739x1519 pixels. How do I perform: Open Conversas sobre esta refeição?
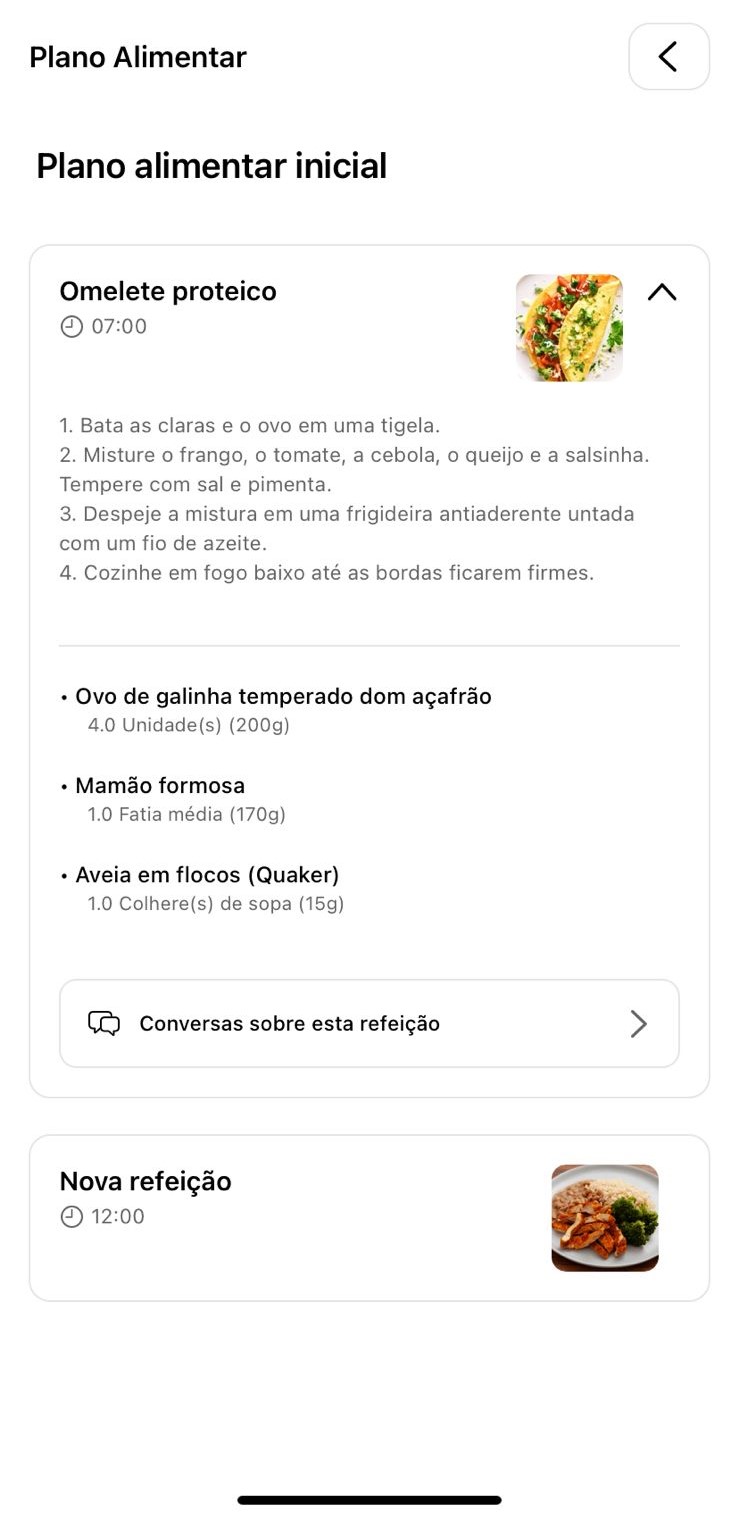(369, 1023)
